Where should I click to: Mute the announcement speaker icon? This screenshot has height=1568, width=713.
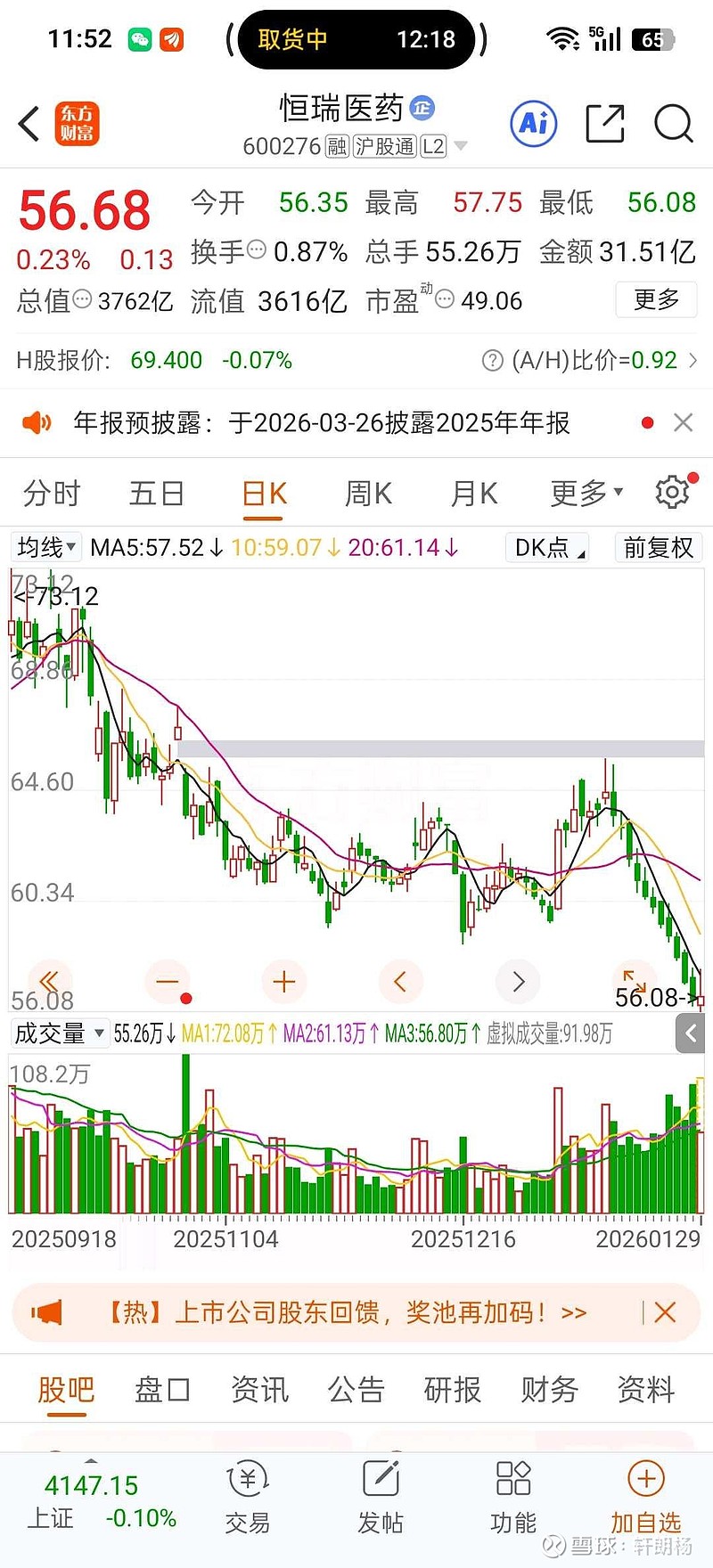(x=36, y=422)
